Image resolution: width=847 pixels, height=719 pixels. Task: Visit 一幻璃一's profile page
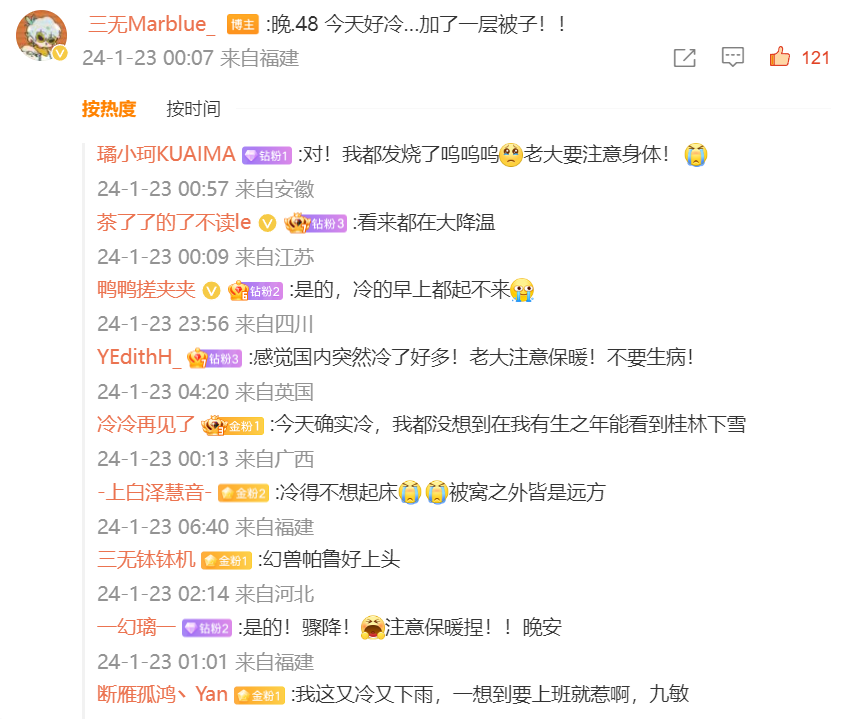point(136,627)
